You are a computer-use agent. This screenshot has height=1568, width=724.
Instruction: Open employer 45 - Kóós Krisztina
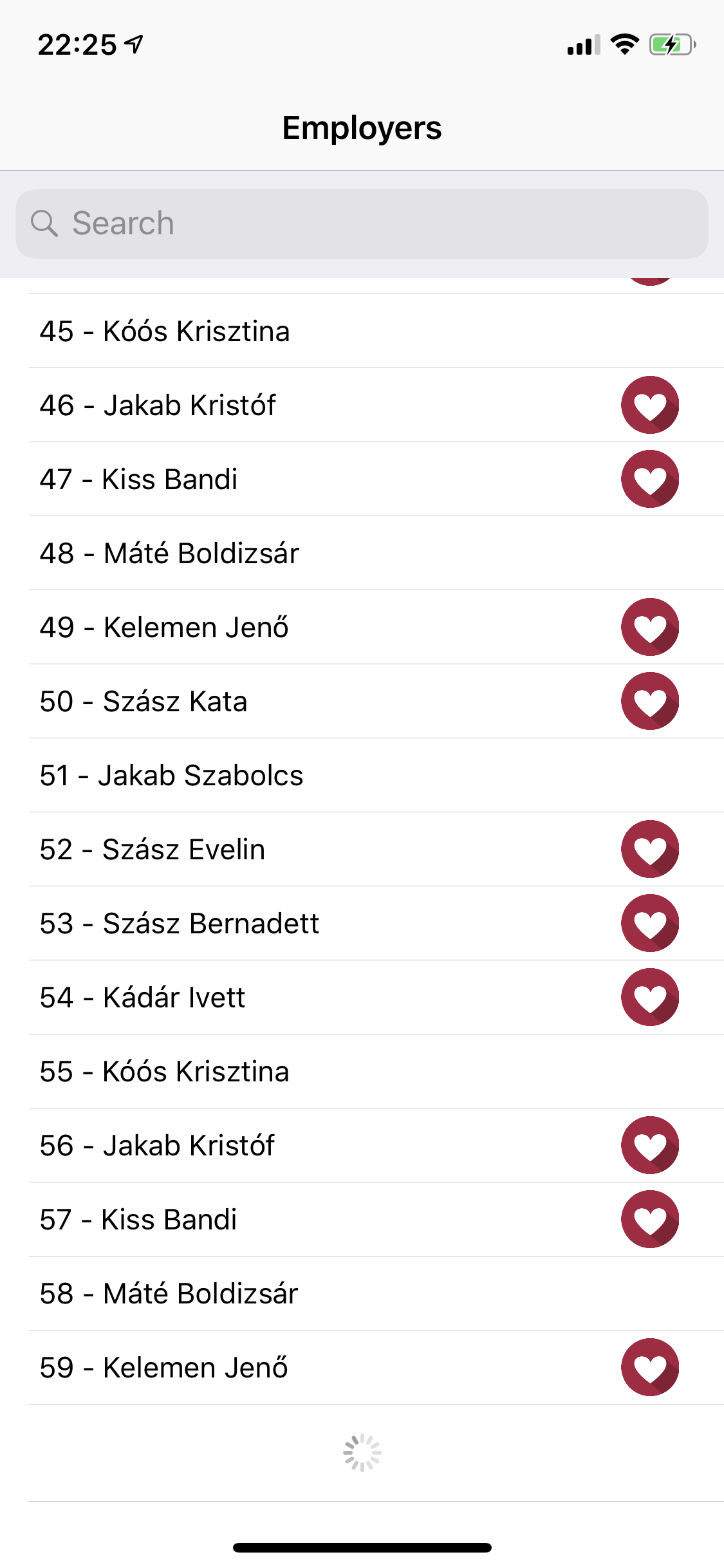[376, 331]
